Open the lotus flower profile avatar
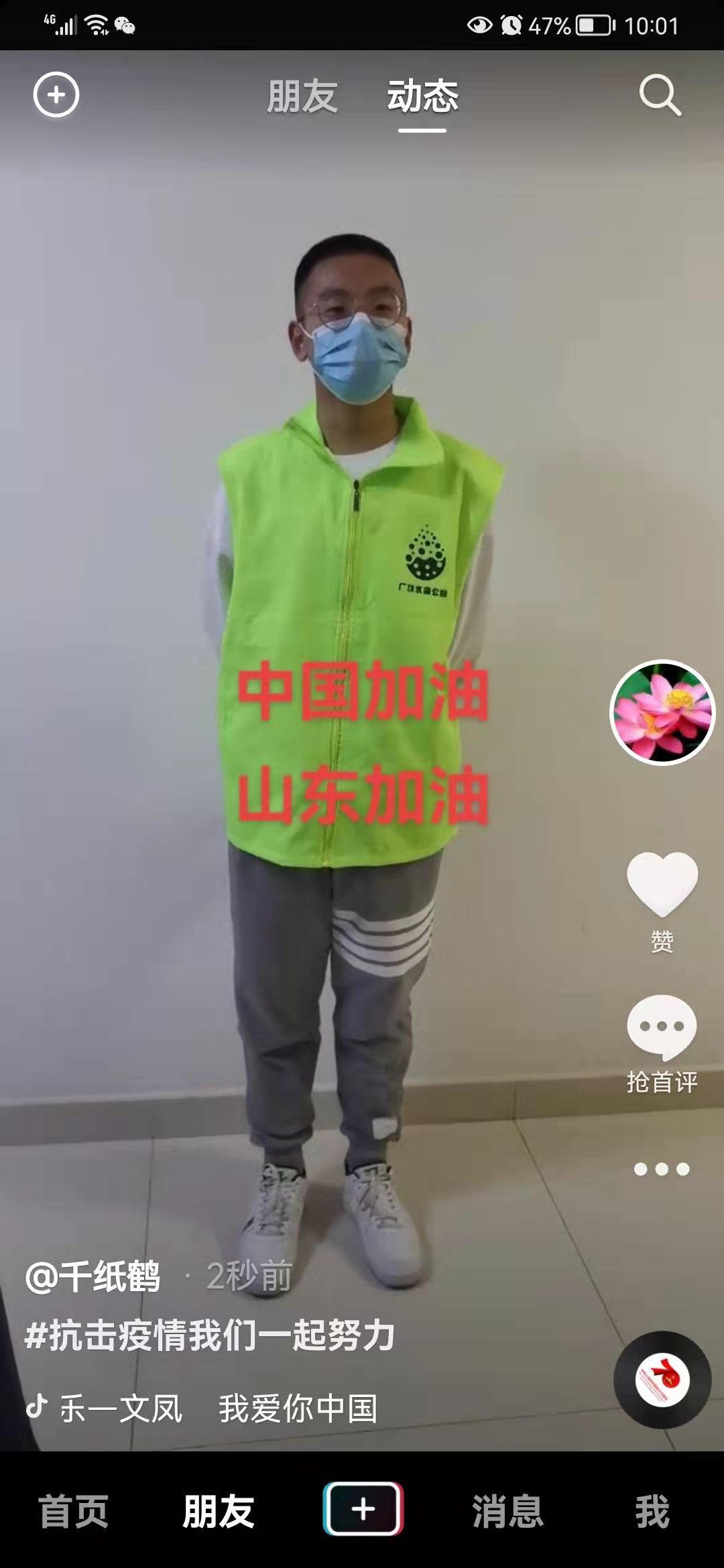The height and width of the screenshot is (1568, 724). point(662,712)
